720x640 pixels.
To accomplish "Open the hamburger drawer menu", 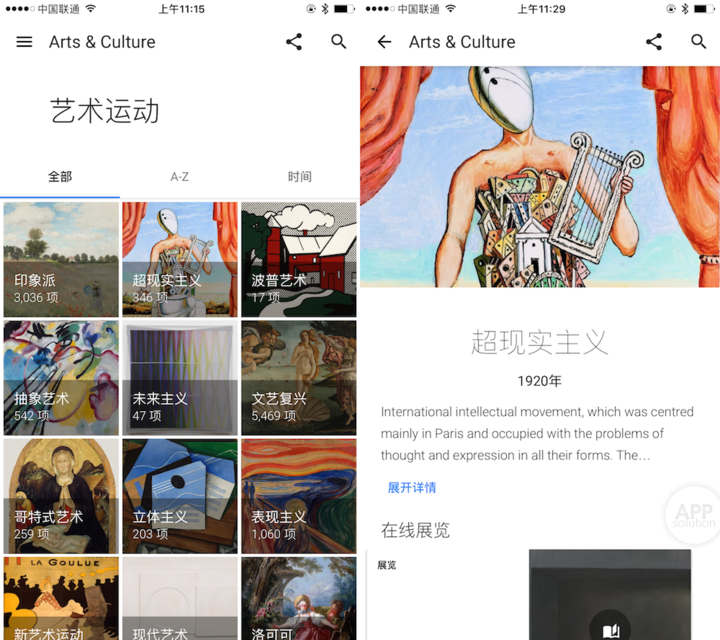I will coord(25,42).
